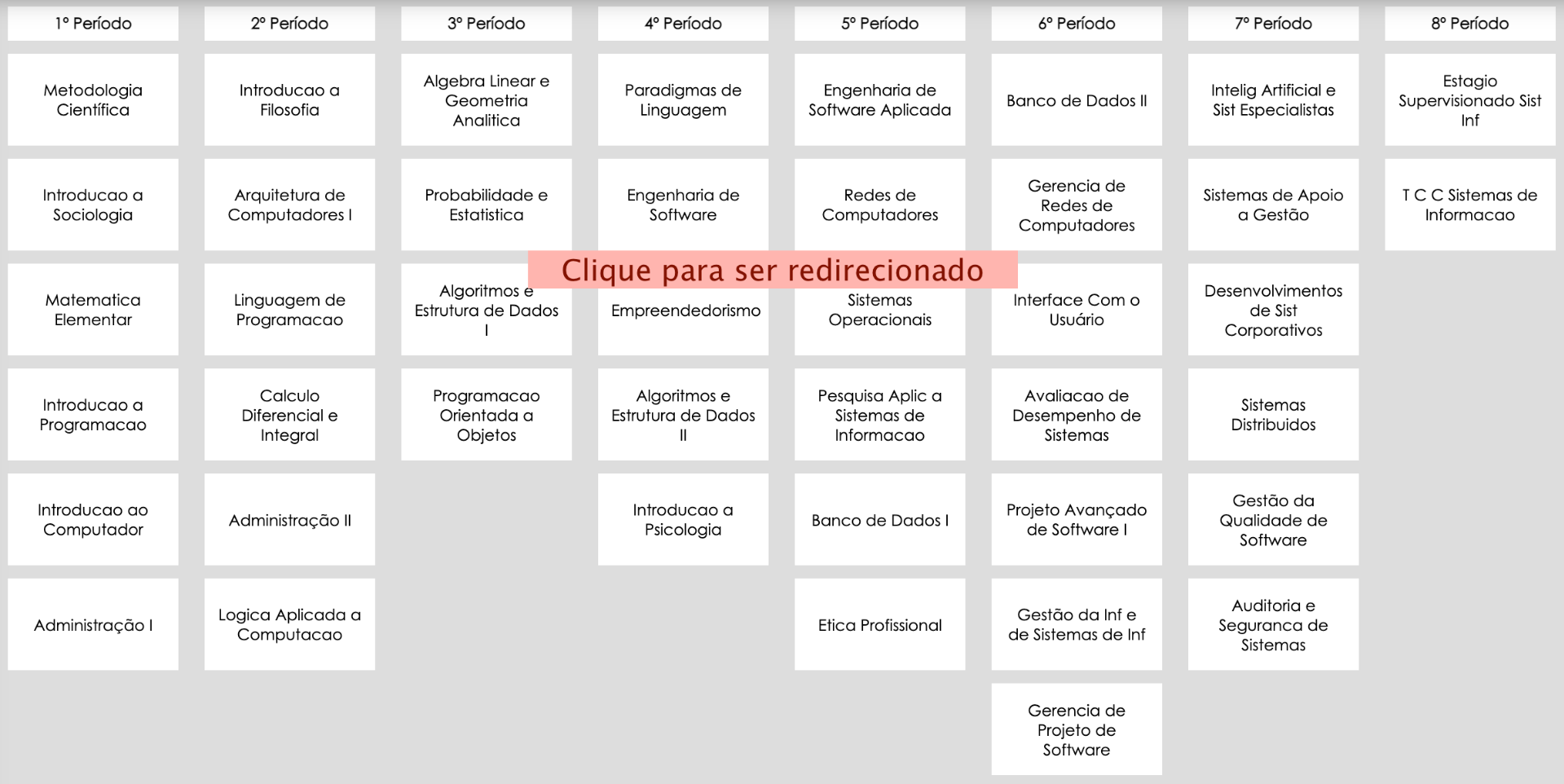Image resolution: width=1564 pixels, height=784 pixels.
Task: Tap the 'Clique para ser redirecionado' banner
Action: click(x=773, y=270)
